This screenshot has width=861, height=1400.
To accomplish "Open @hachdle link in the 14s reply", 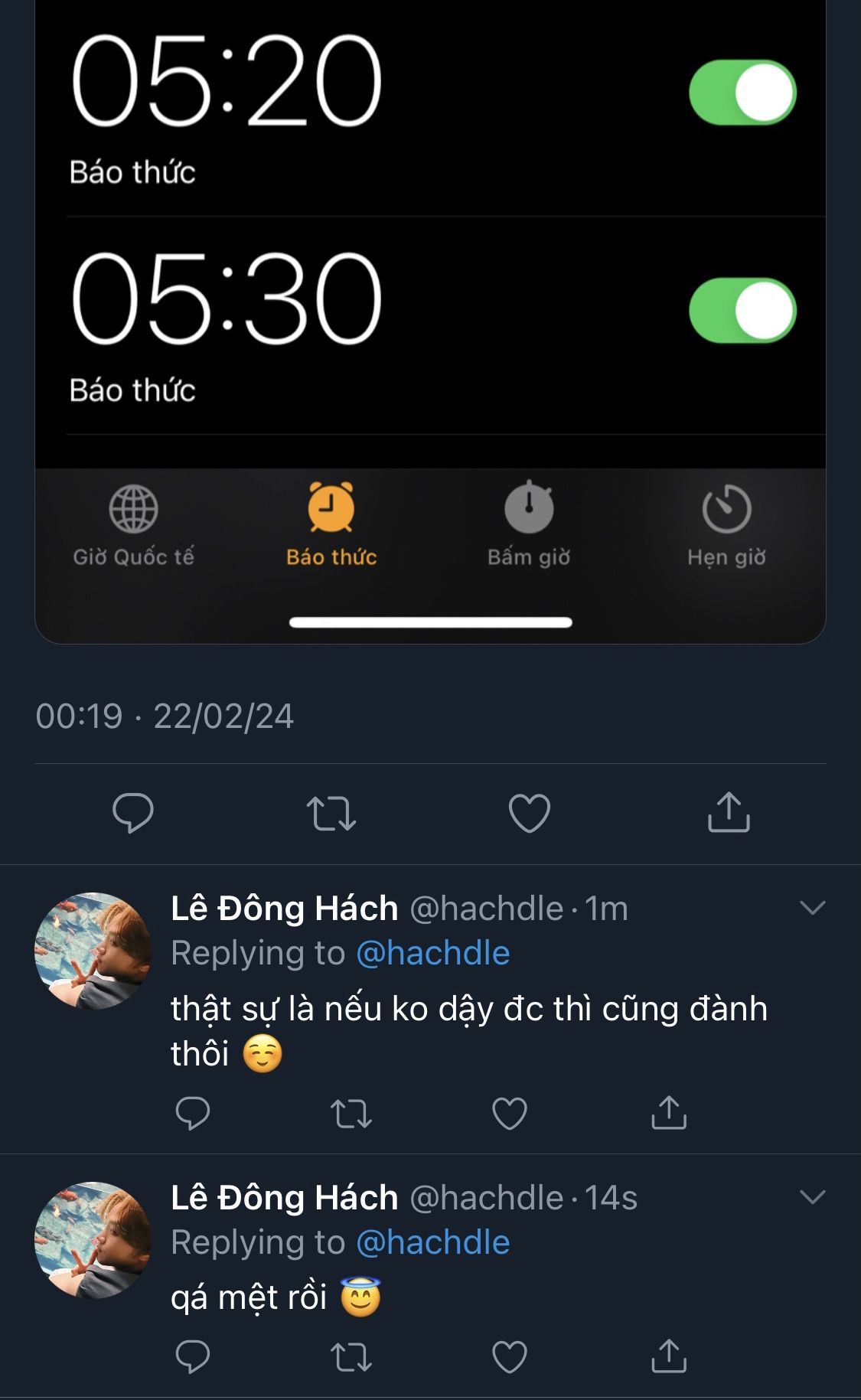I will click(433, 1242).
